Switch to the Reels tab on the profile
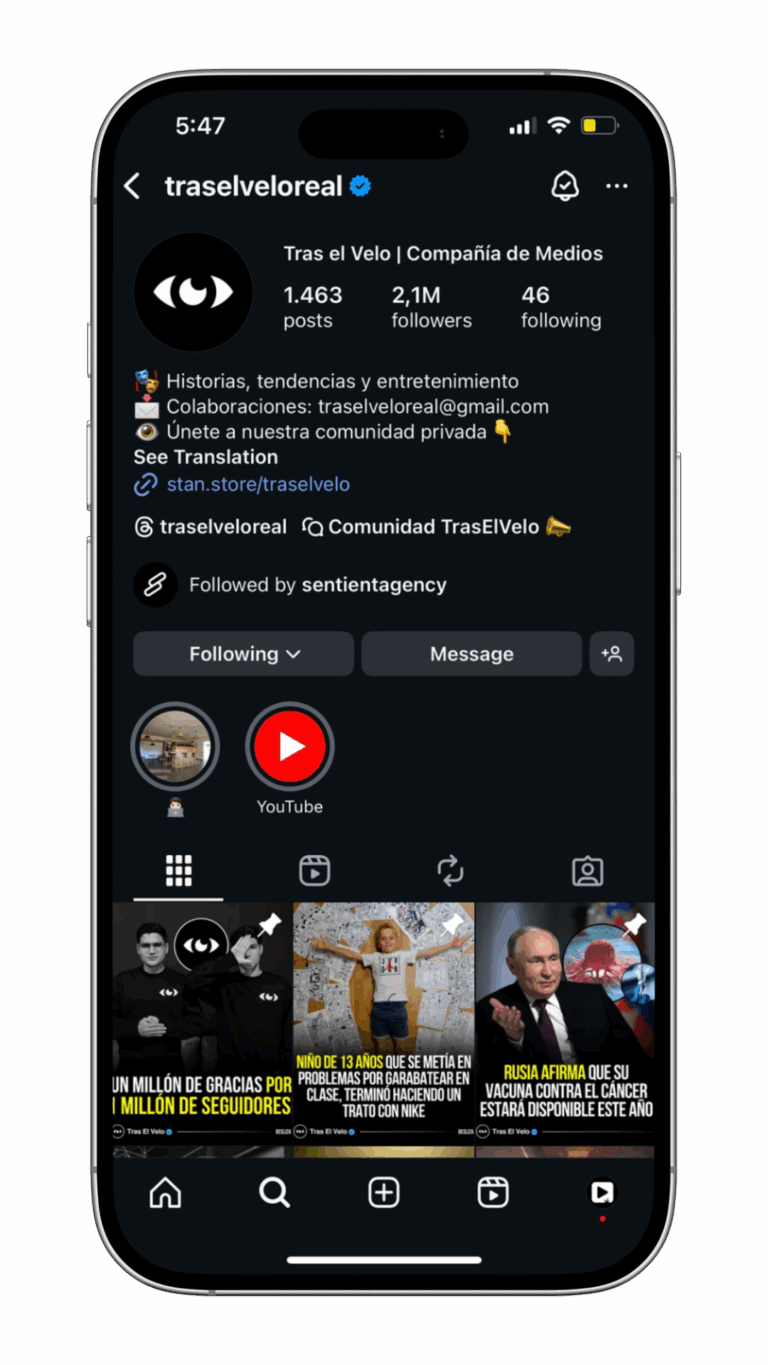The width and height of the screenshot is (768, 1365). tap(315, 871)
